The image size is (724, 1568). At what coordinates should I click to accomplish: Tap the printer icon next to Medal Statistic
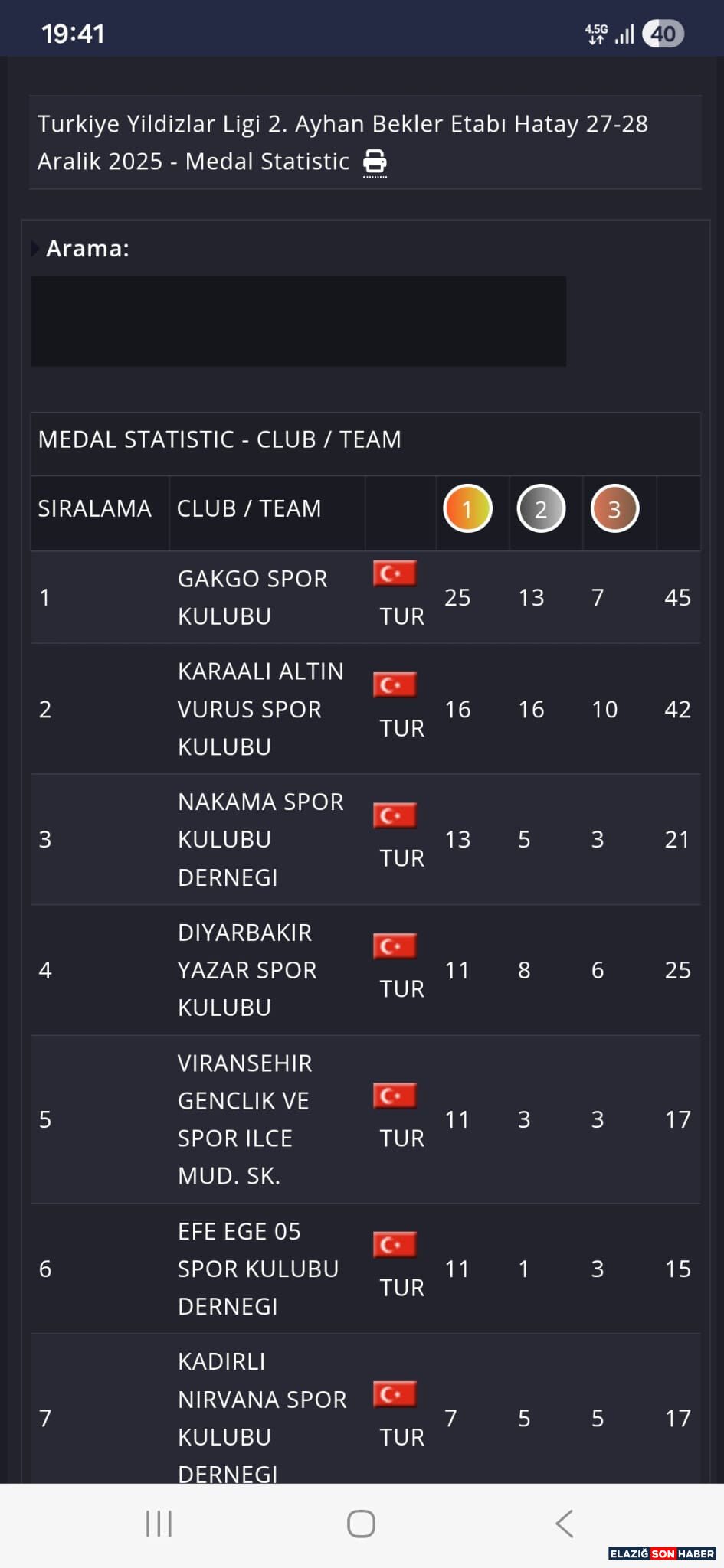point(375,162)
